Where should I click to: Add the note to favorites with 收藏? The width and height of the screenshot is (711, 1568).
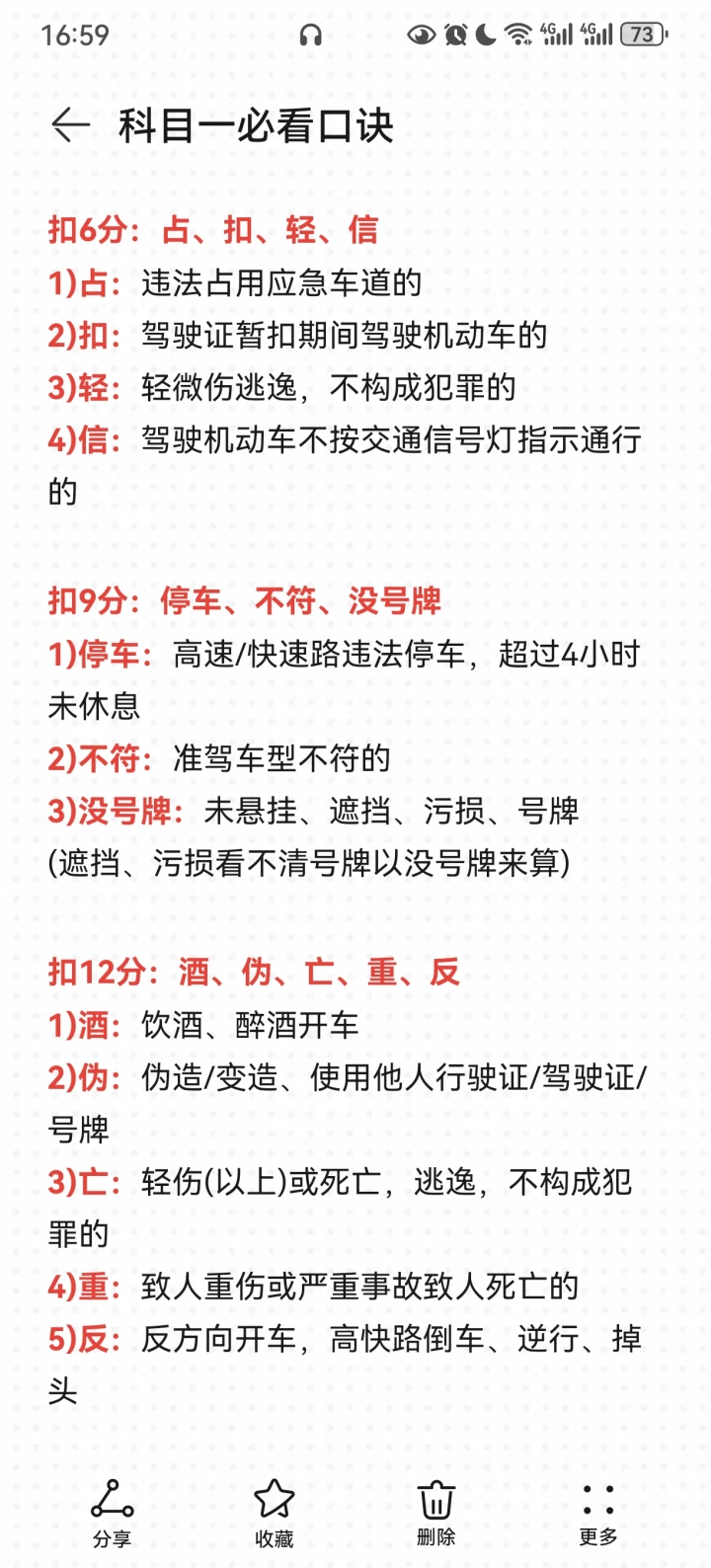(274, 1512)
